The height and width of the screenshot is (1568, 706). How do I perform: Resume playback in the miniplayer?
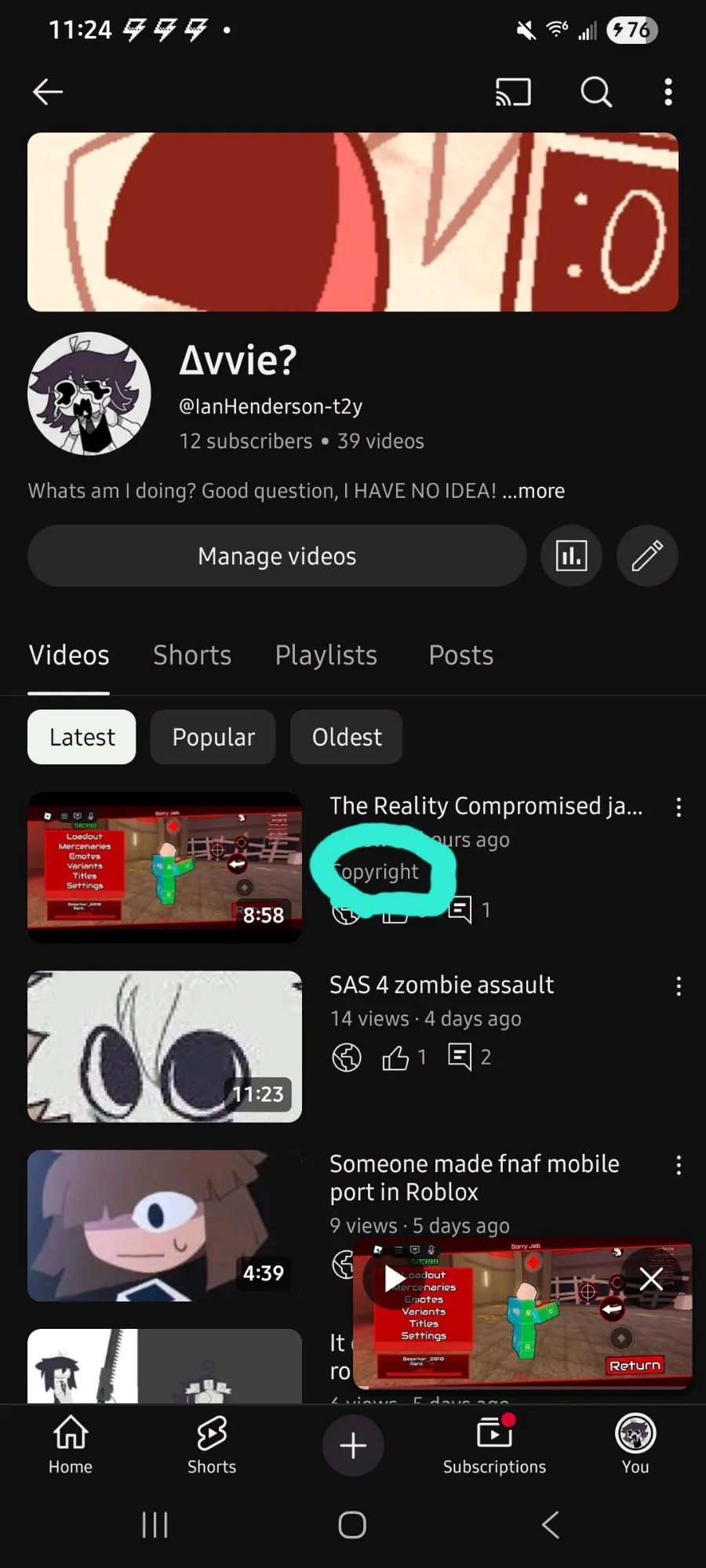coord(395,1279)
